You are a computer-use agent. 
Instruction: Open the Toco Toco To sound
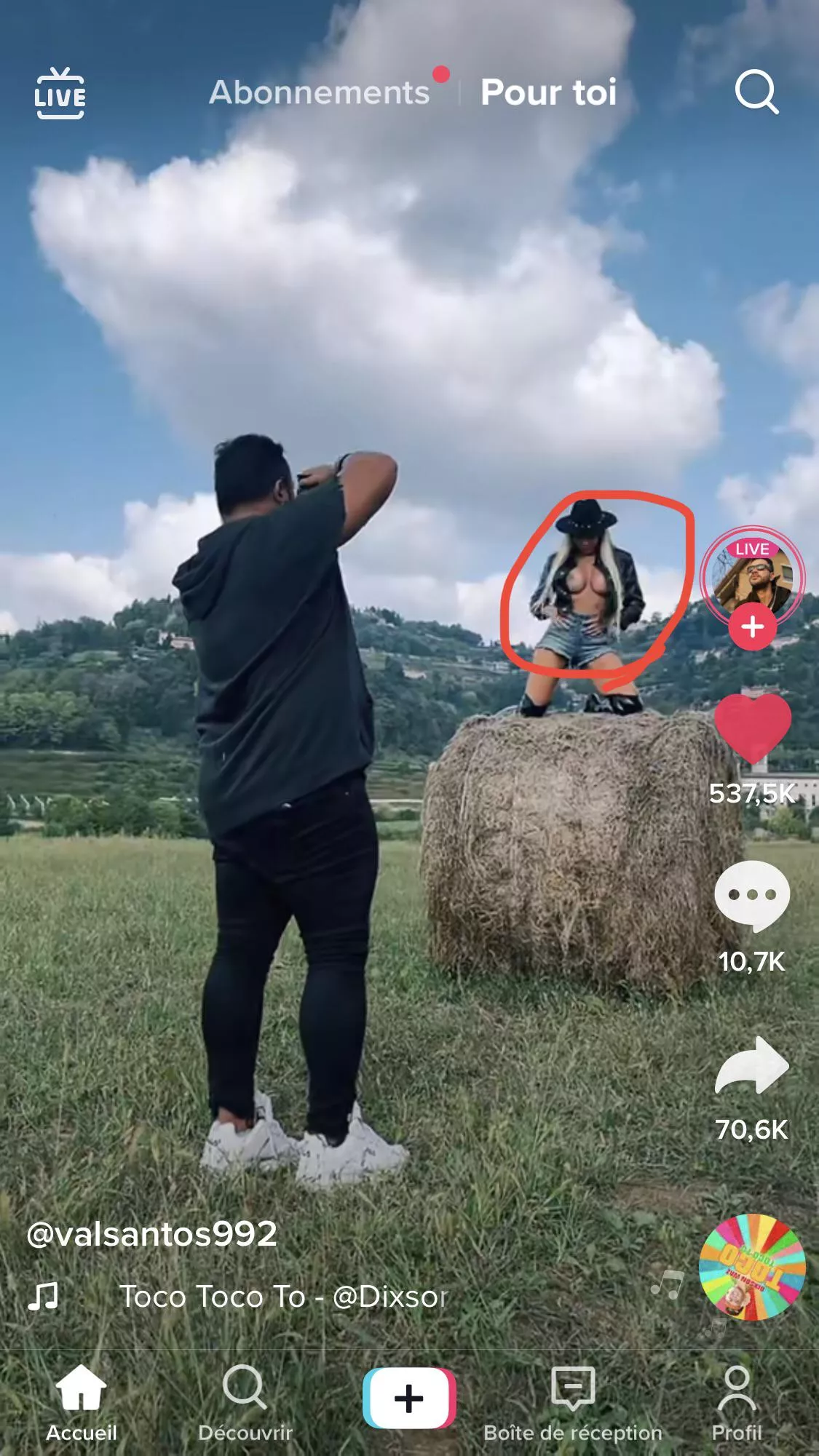pyautogui.click(x=284, y=1297)
